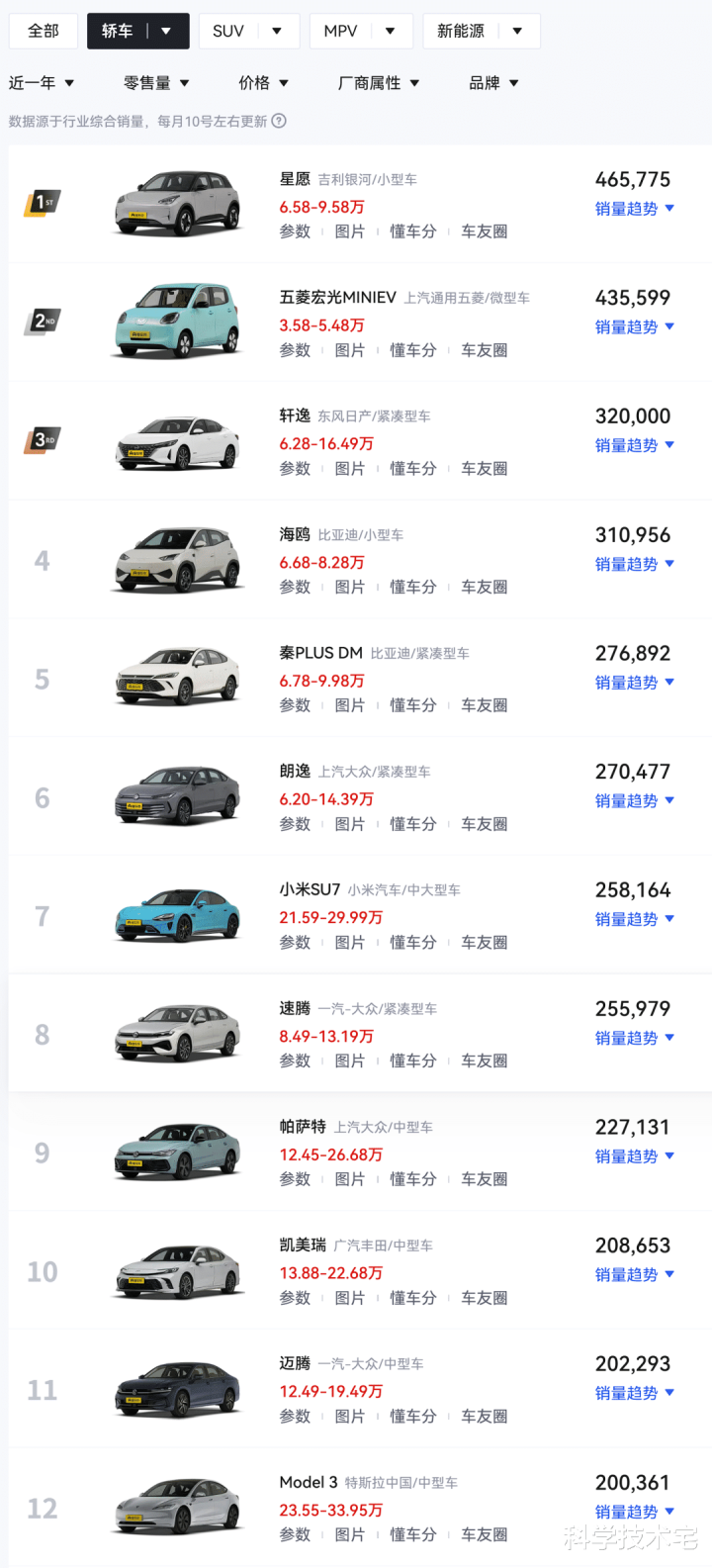712x1568 pixels.
Task: Expand 销量趋势 for 小米SU7
Action: [634, 919]
